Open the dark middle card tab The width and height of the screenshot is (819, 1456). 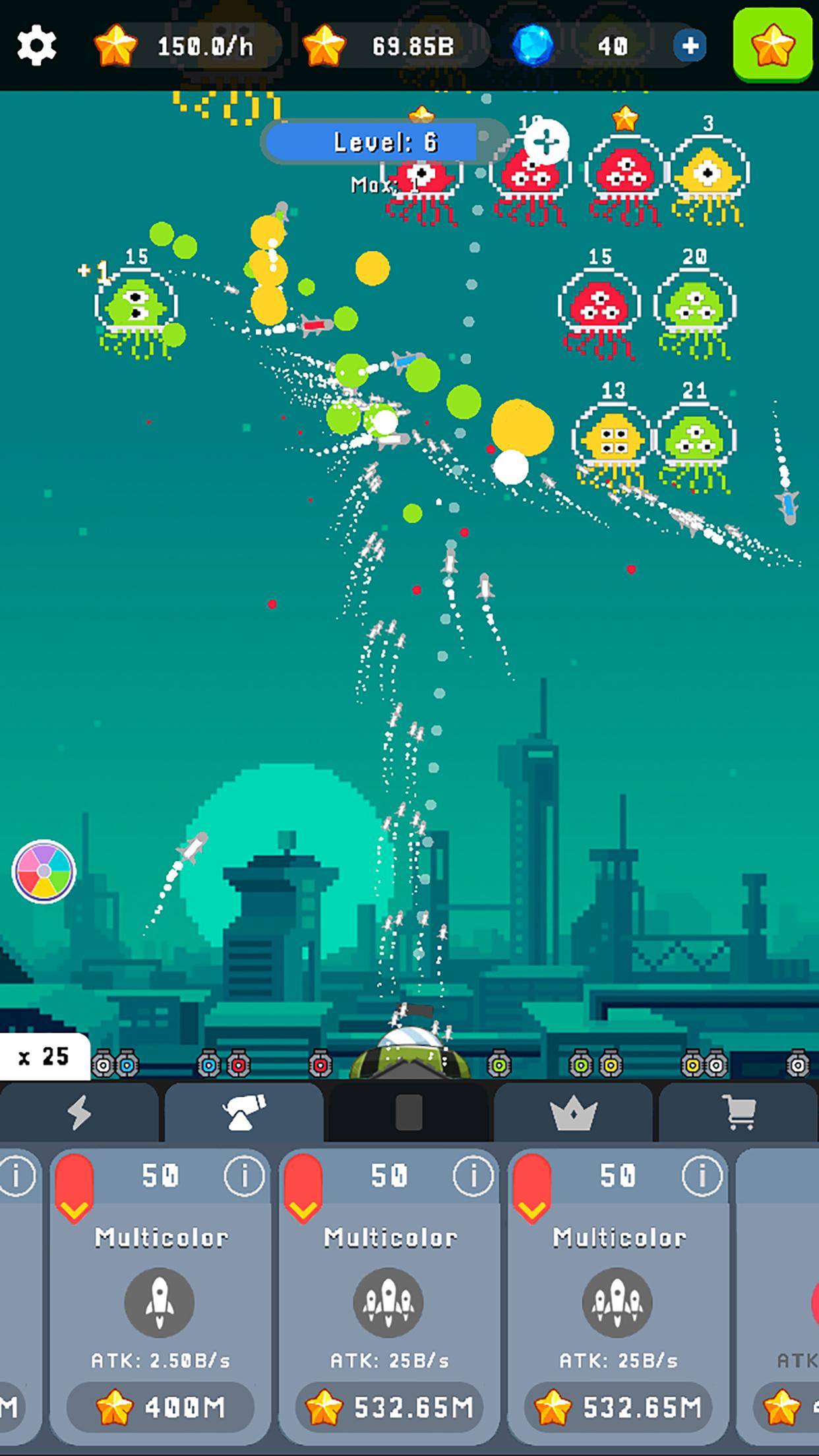tap(409, 1113)
